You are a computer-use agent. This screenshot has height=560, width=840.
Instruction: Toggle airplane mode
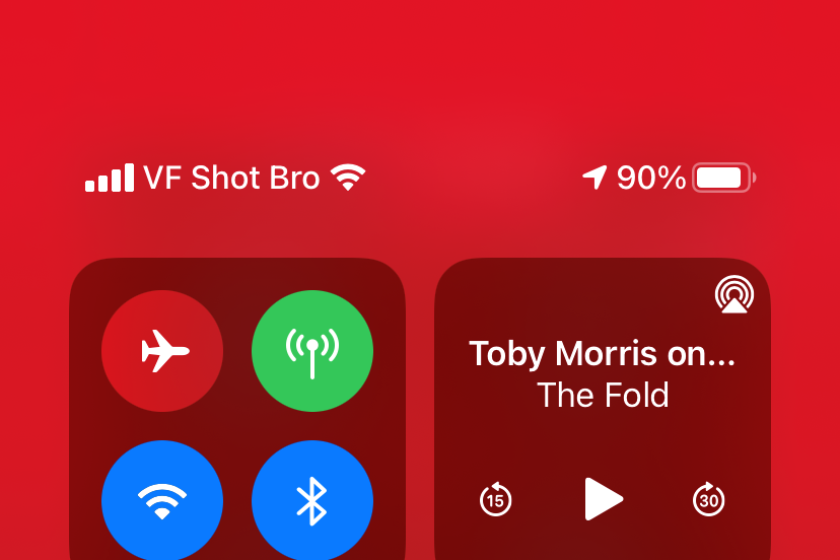[162, 351]
